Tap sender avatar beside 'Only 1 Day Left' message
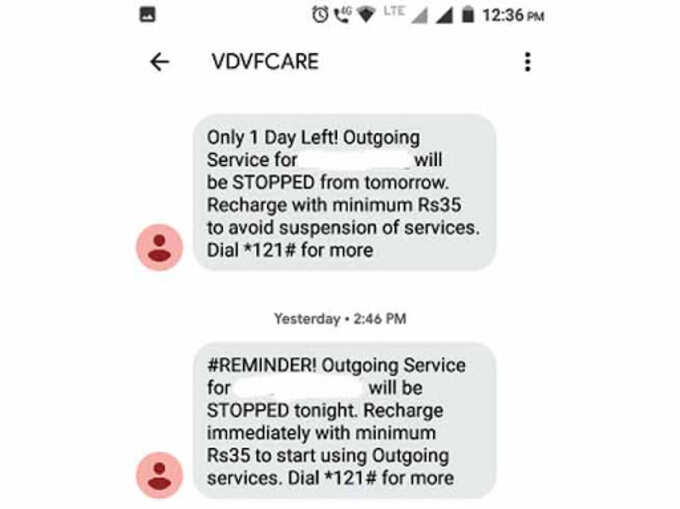This screenshot has width=680, height=509. (159, 247)
